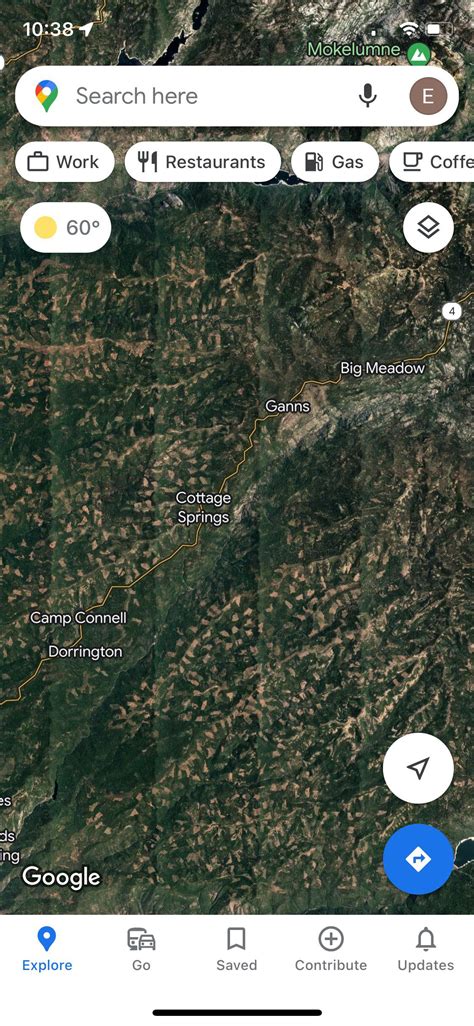Switch to the Saved tab
474x1026 pixels.
pyautogui.click(x=236, y=949)
